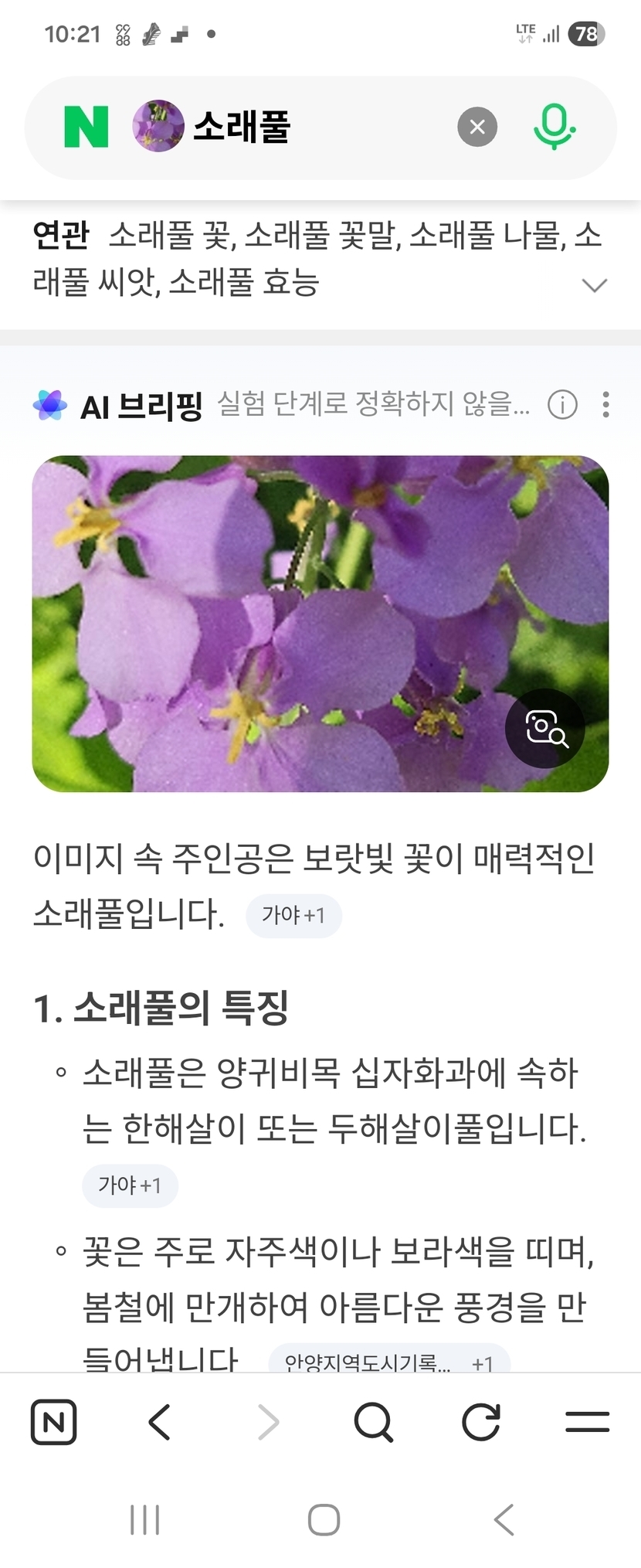
Task: Go to the phone's home screen
Action: pyautogui.click(x=324, y=1520)
